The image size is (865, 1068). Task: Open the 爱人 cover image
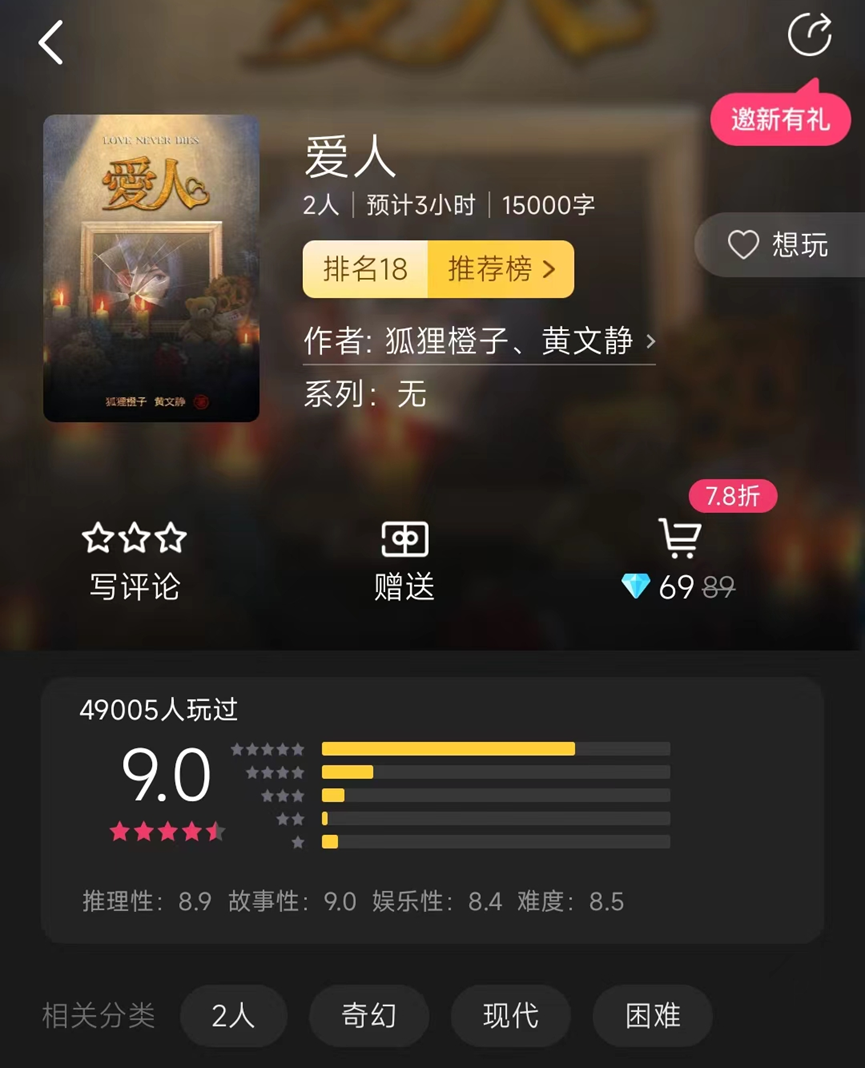[151, 268]
